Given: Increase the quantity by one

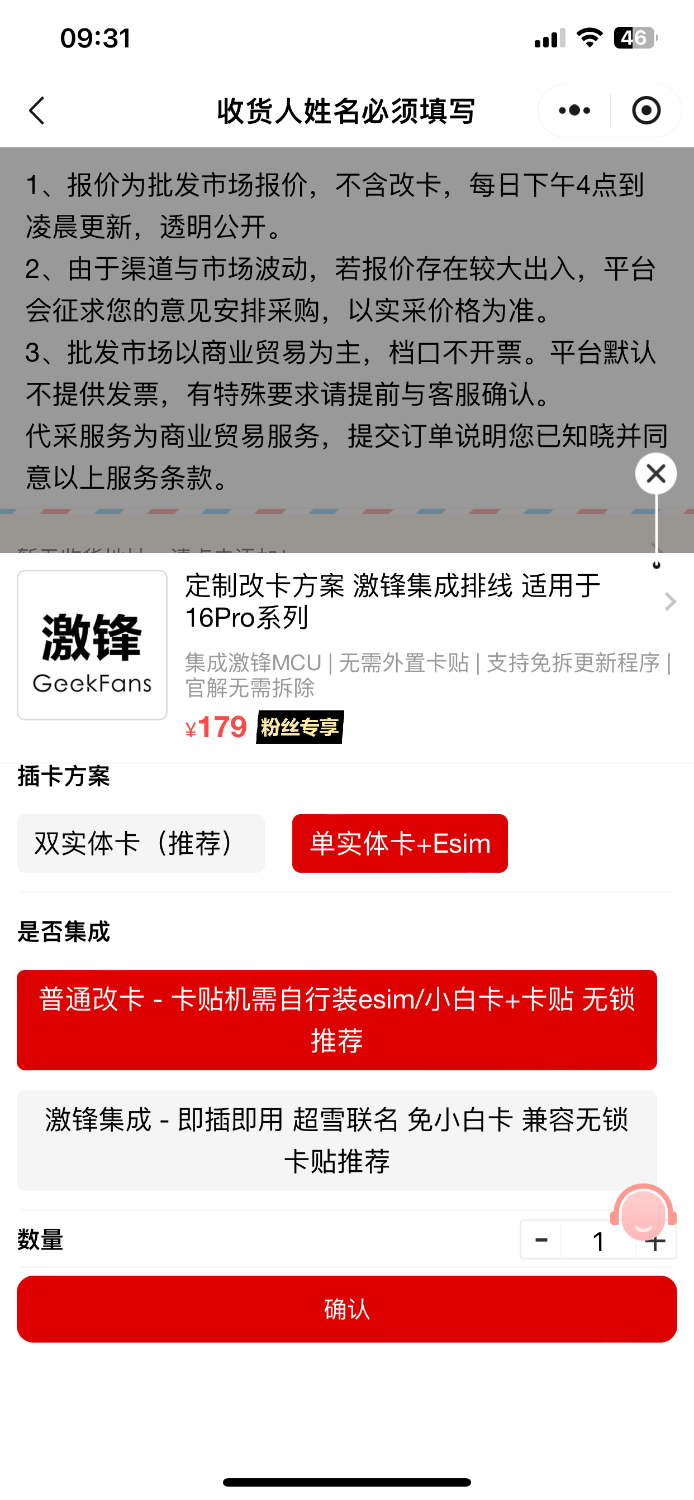Looking at the screenshot, I should point(656,1243).
